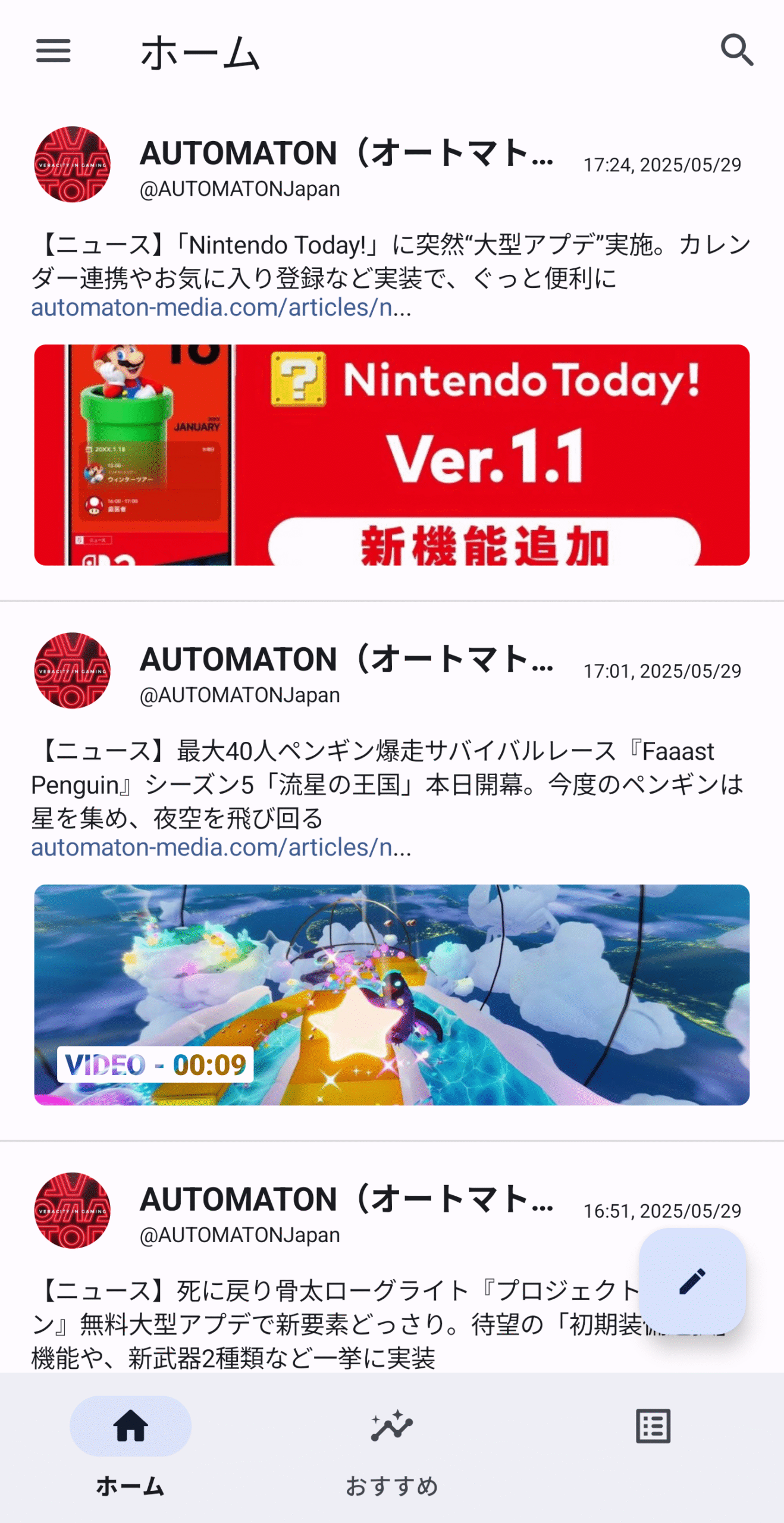Open the Faaast Penguin article link
Screen dimensions: 784x1523
(x=221, y=848)
